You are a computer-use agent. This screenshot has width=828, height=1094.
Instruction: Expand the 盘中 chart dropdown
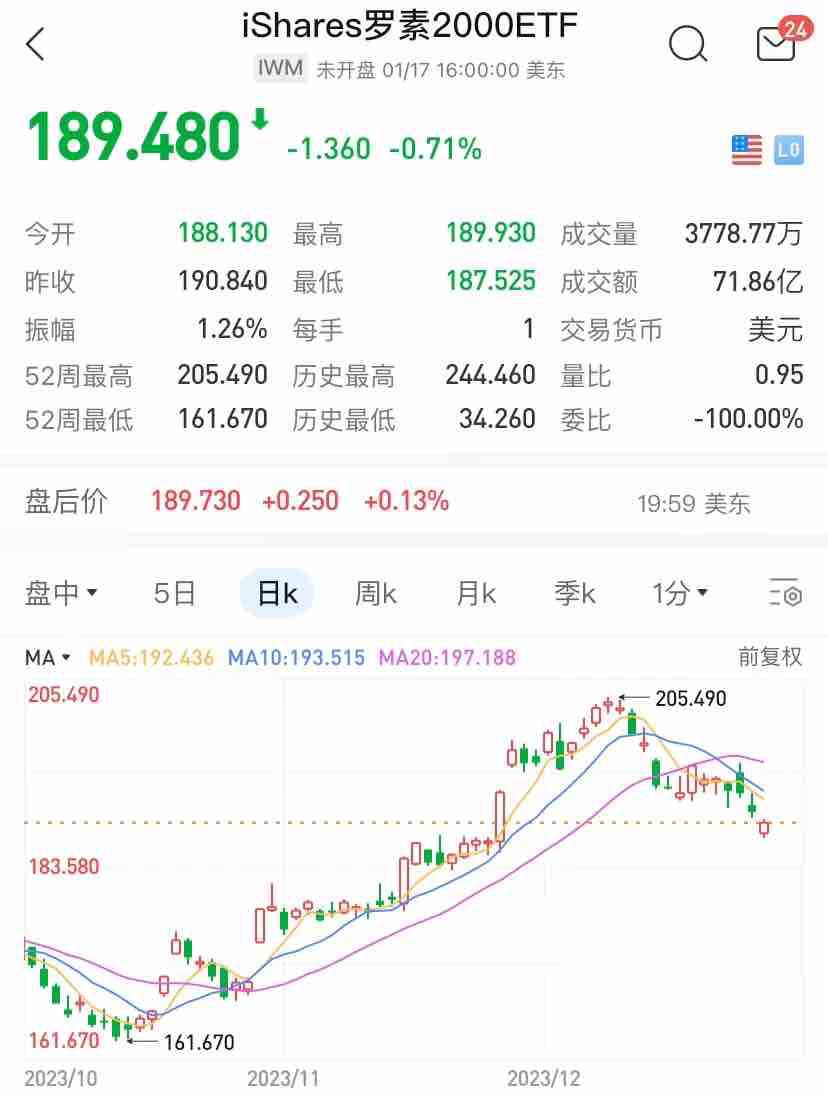(61, 594)
